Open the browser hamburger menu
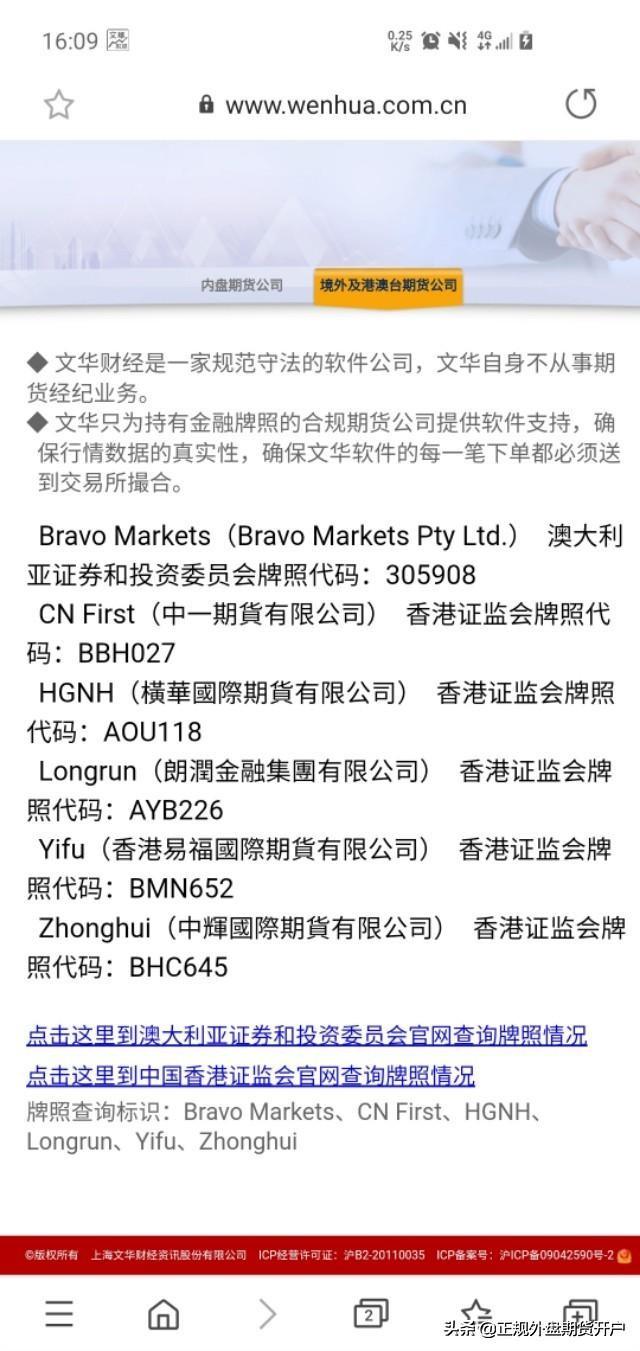 [59, 1313]
